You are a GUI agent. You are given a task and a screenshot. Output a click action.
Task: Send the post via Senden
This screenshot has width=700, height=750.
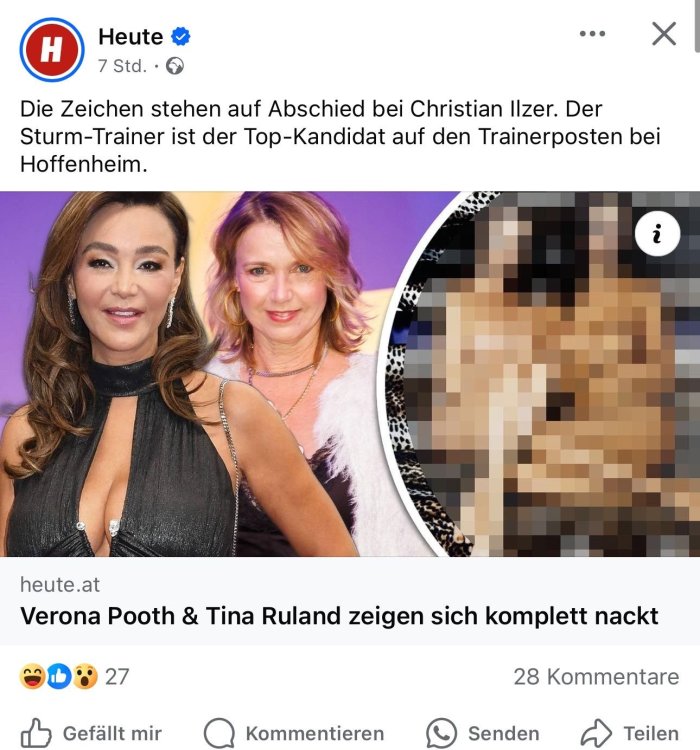coord(483,733)
